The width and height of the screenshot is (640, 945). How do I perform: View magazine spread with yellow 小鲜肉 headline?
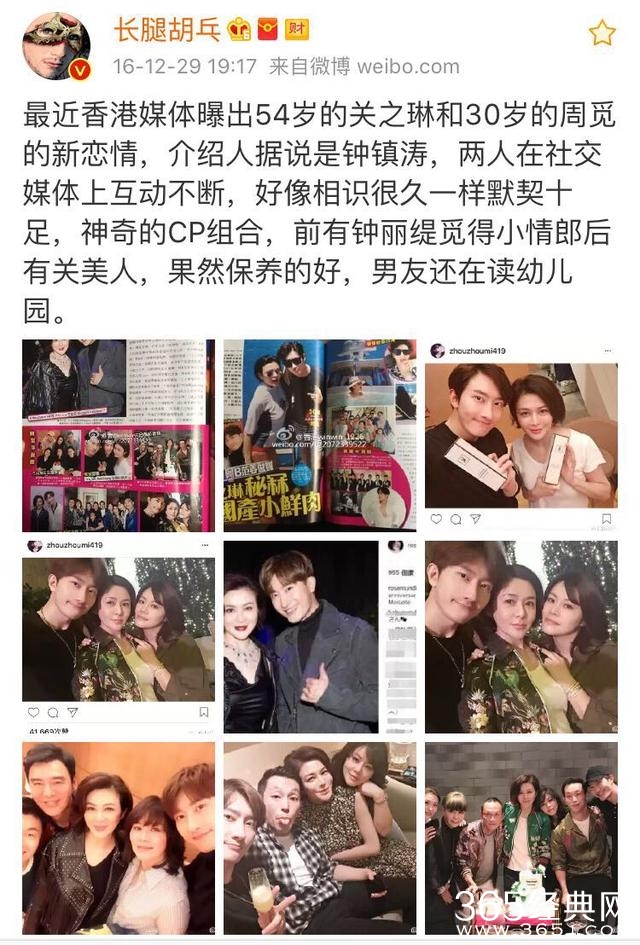tap(319, 435)
